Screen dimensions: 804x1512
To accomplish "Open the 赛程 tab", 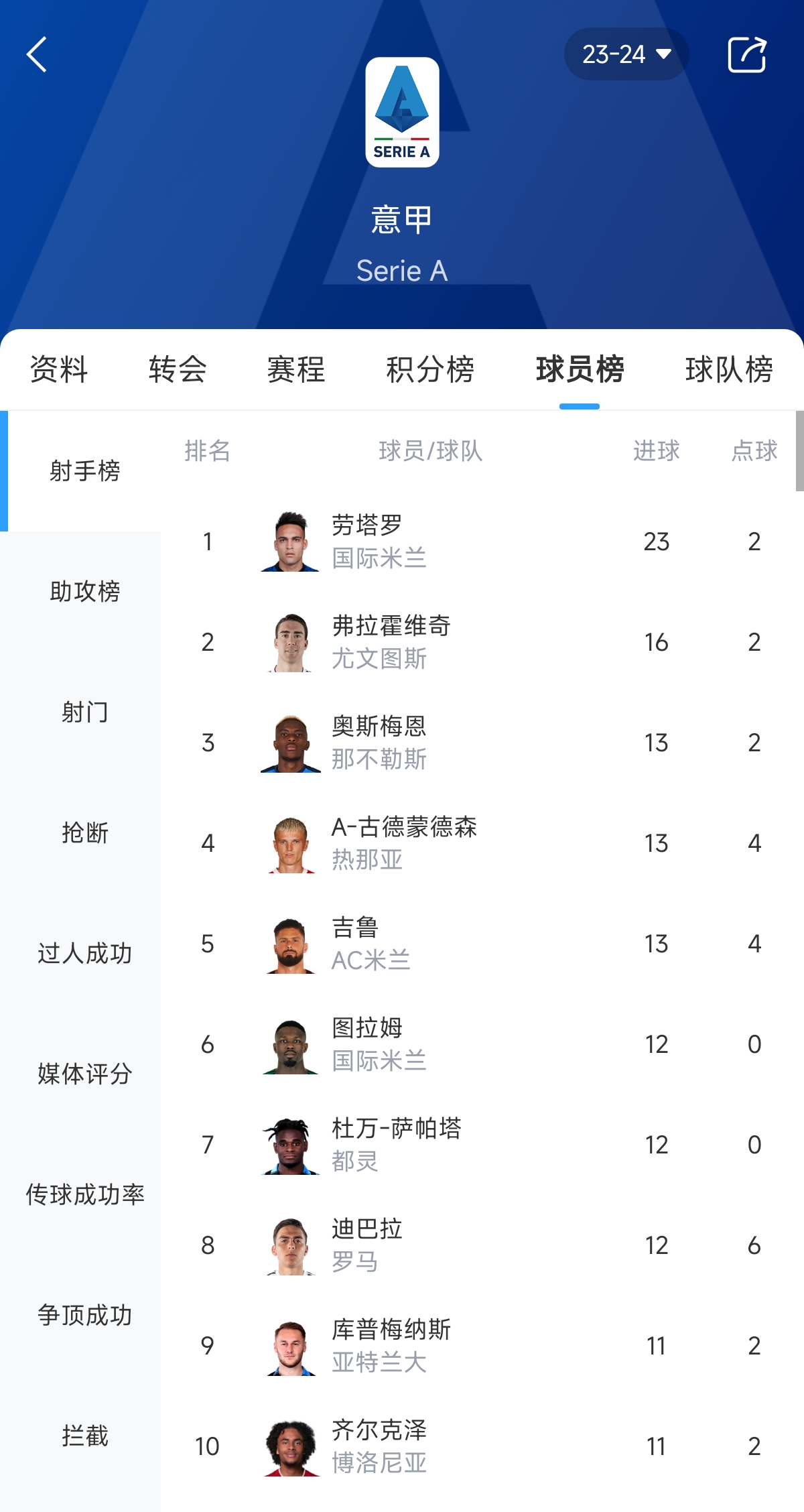I will (296, 369).
